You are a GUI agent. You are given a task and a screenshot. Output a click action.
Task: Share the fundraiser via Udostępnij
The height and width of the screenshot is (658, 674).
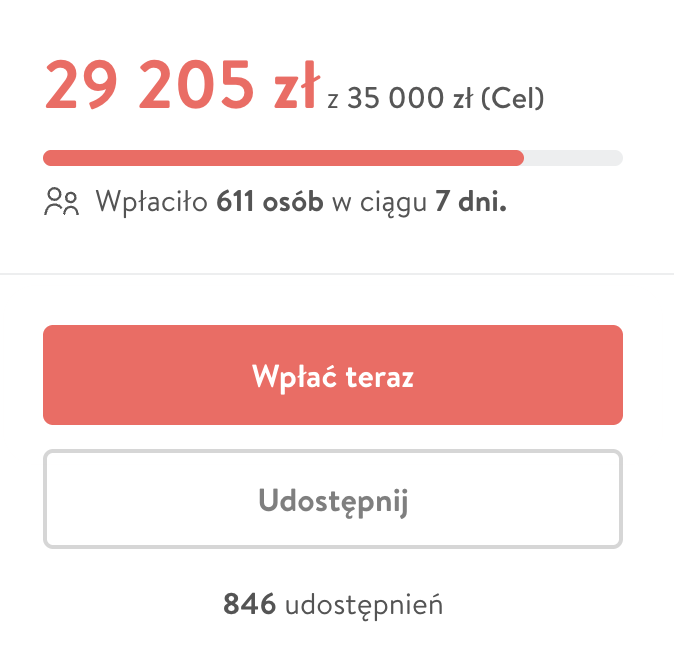point(333,499)
